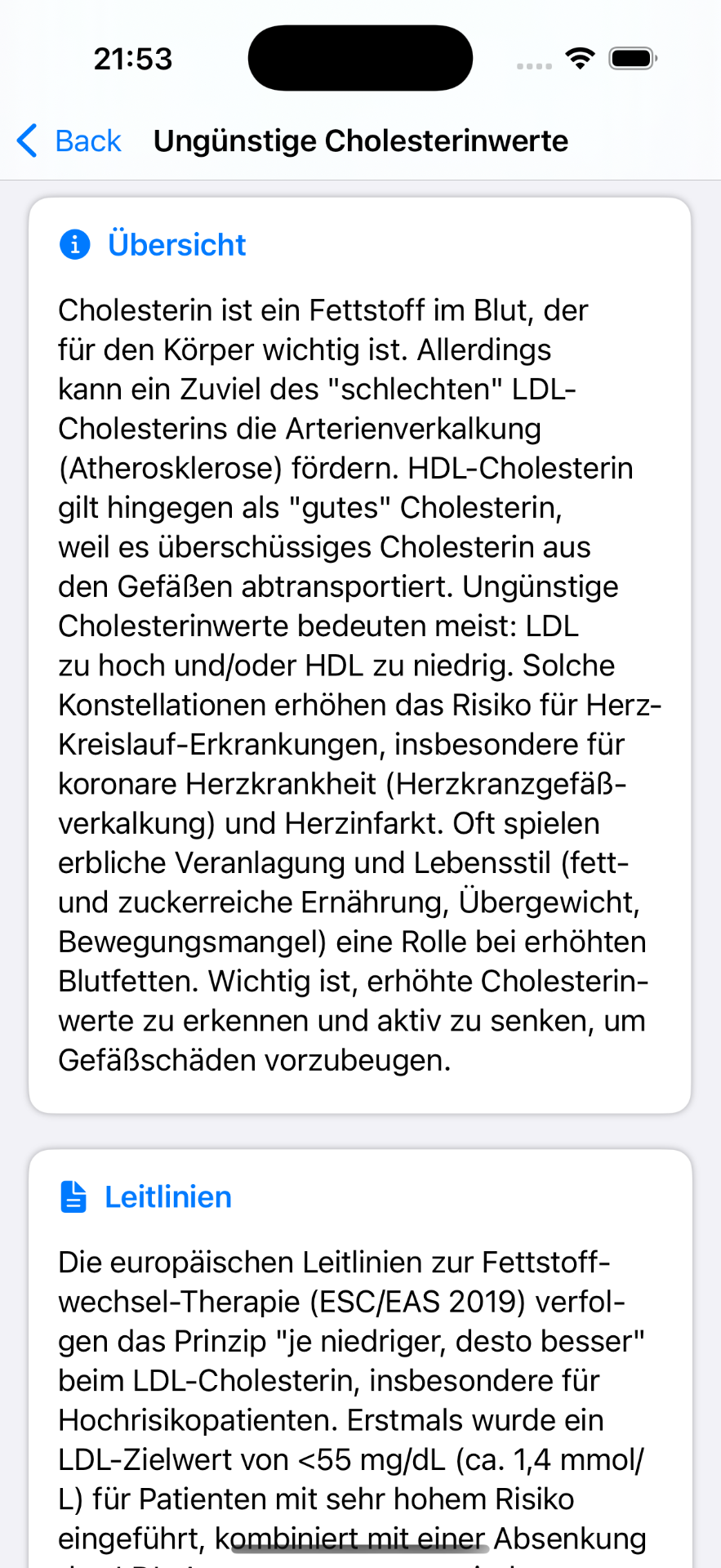Tap the Leitlinien section card
The width and height of the screenshot is (721, 1568).
[x=360, y=1347]
